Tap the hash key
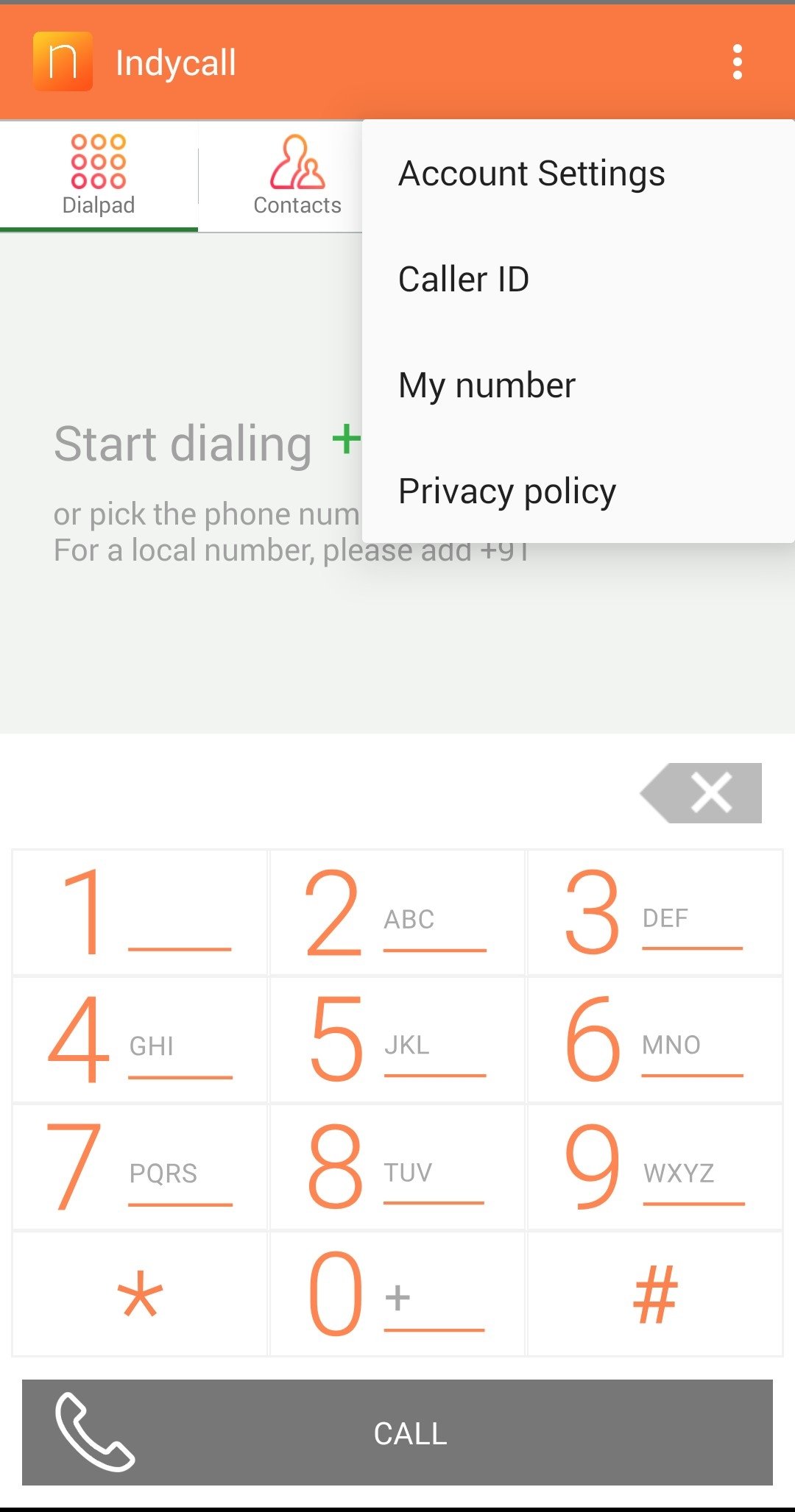The image size is (795, 1512). 655,1294
